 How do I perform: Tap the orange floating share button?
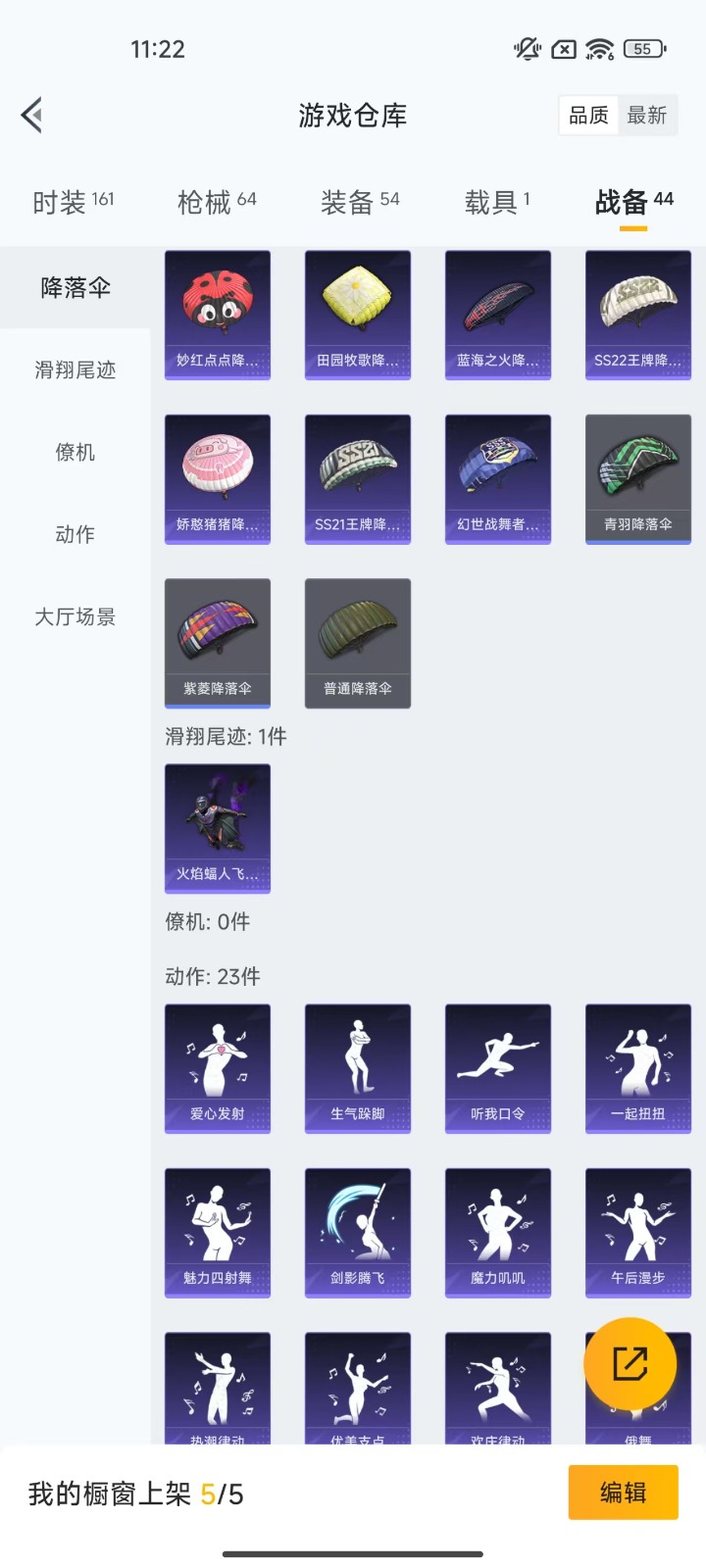point(630,1364)
